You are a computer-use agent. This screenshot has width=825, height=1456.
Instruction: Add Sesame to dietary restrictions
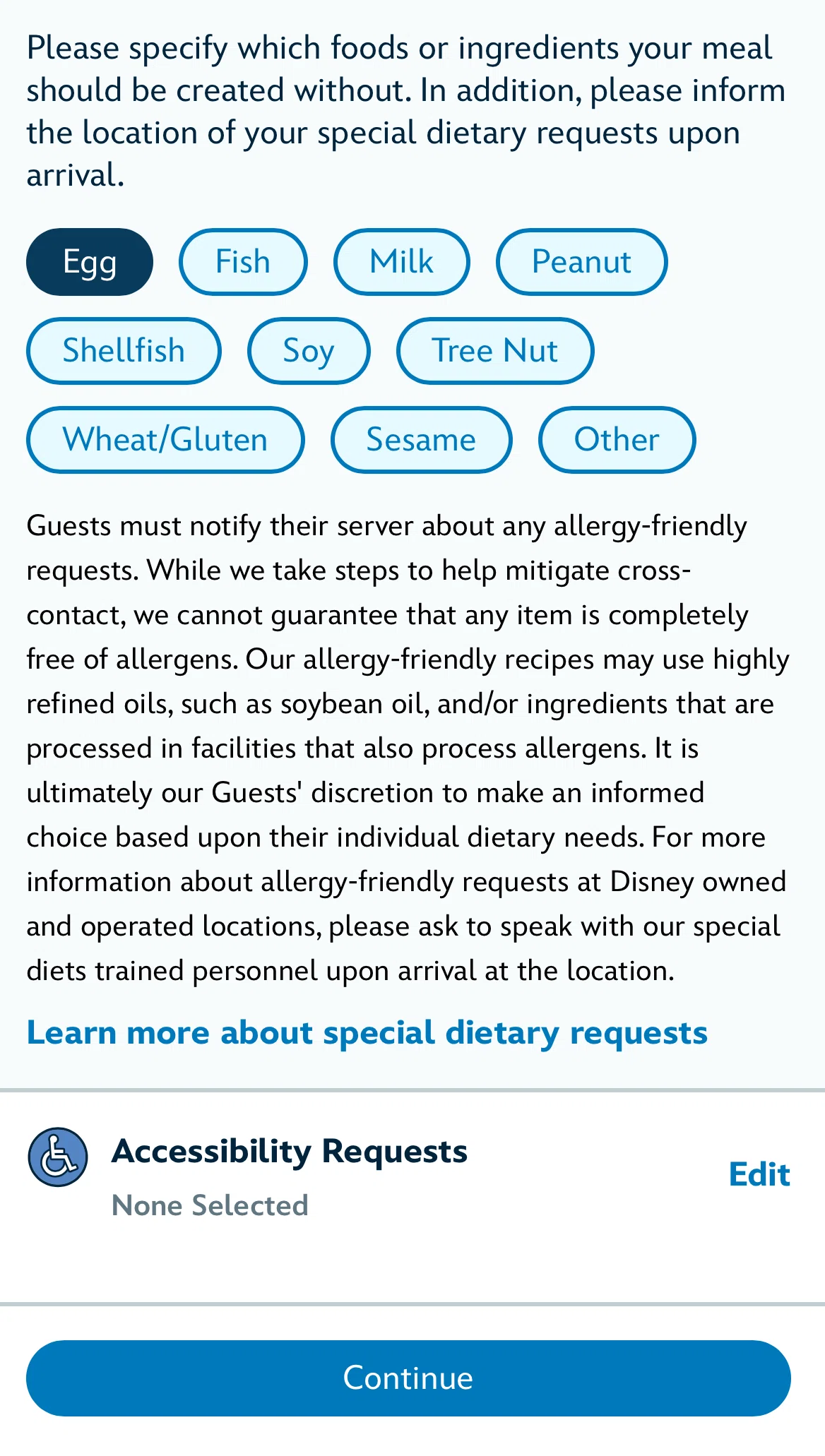(x=421, y=440)
